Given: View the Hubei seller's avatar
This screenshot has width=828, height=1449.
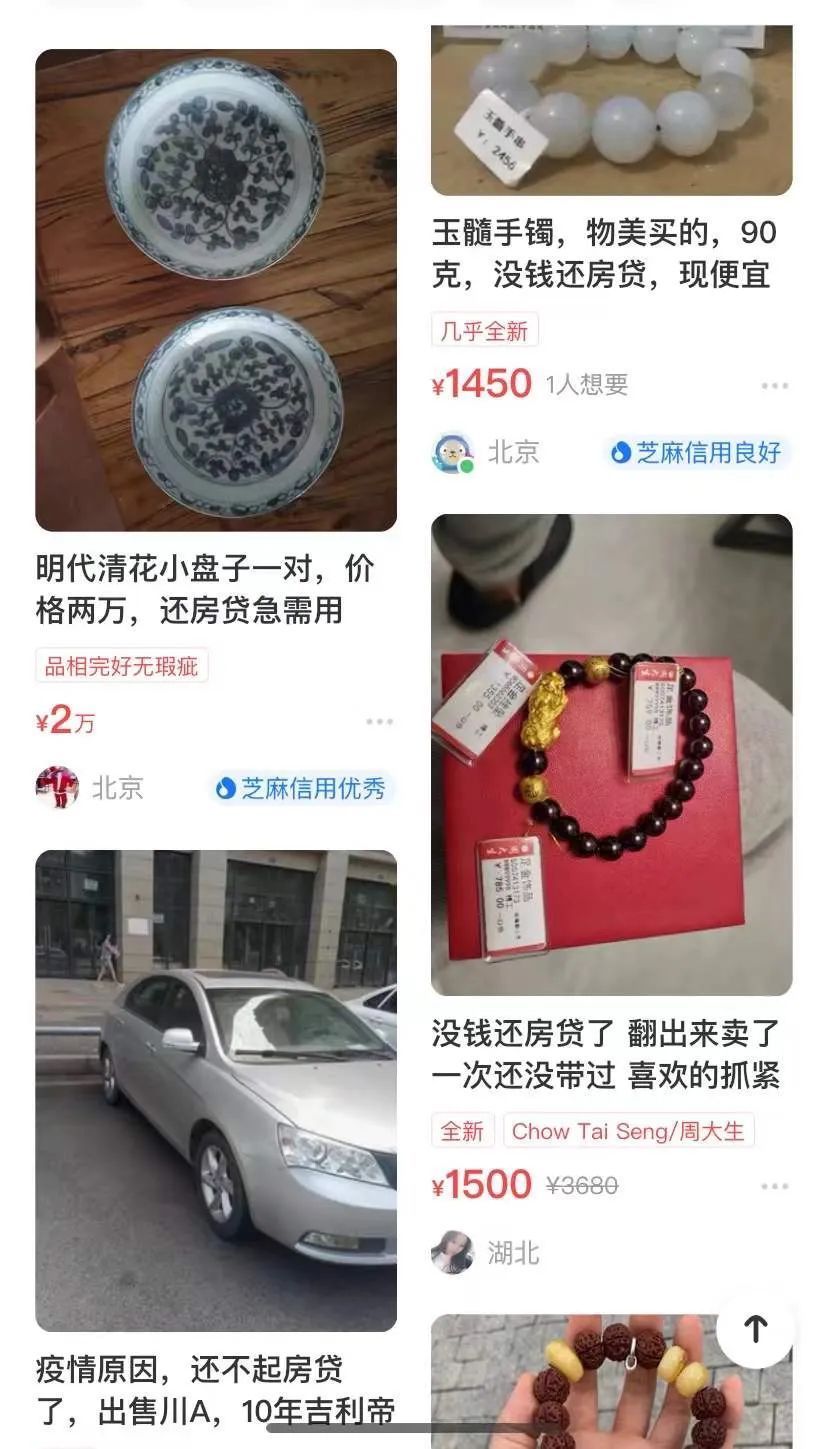Looking at the screenshot, I should pos(452,1252).
